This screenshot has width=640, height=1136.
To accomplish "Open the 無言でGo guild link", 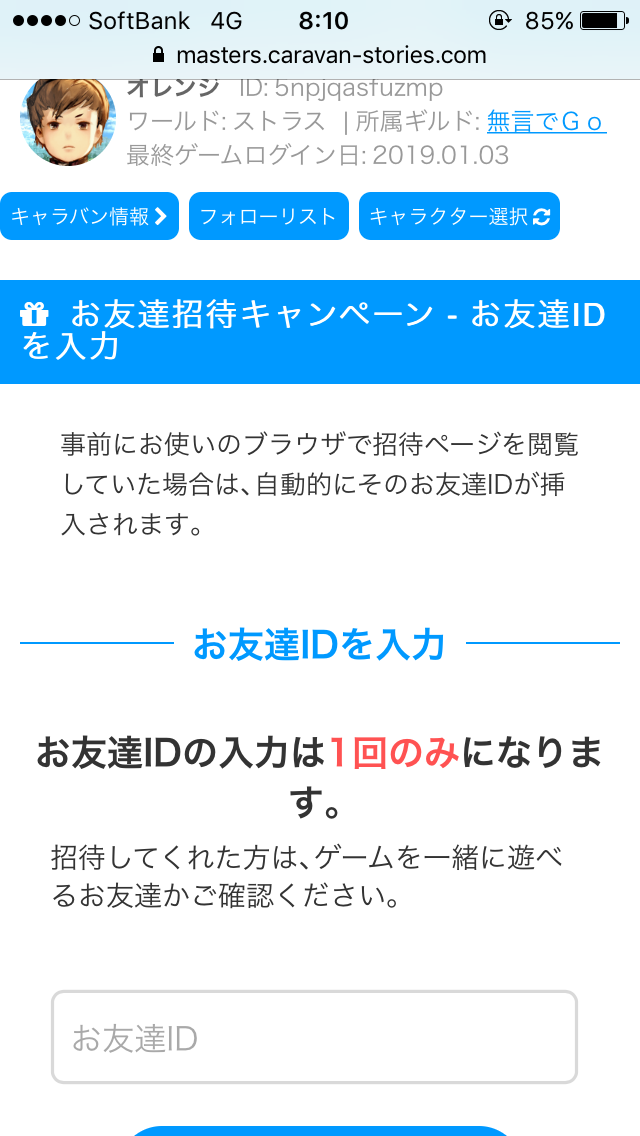I will click(x=546, y=122).
